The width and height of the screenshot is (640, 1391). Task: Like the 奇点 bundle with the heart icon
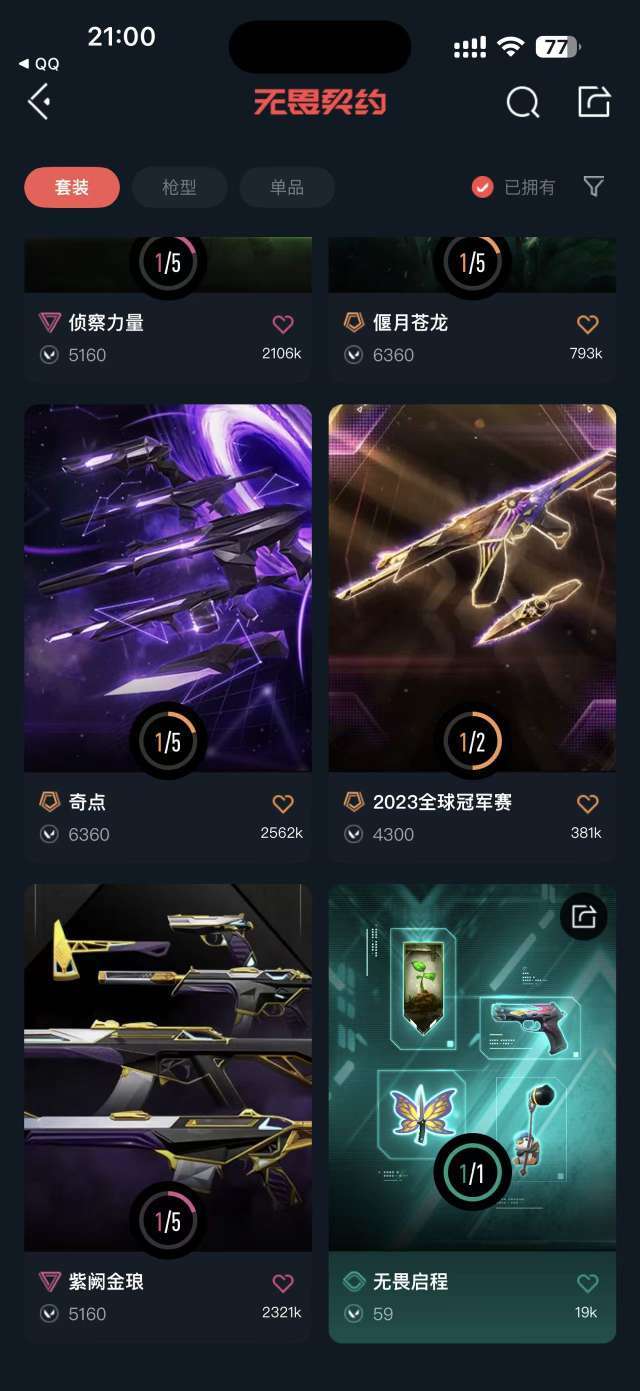point(283,803)
